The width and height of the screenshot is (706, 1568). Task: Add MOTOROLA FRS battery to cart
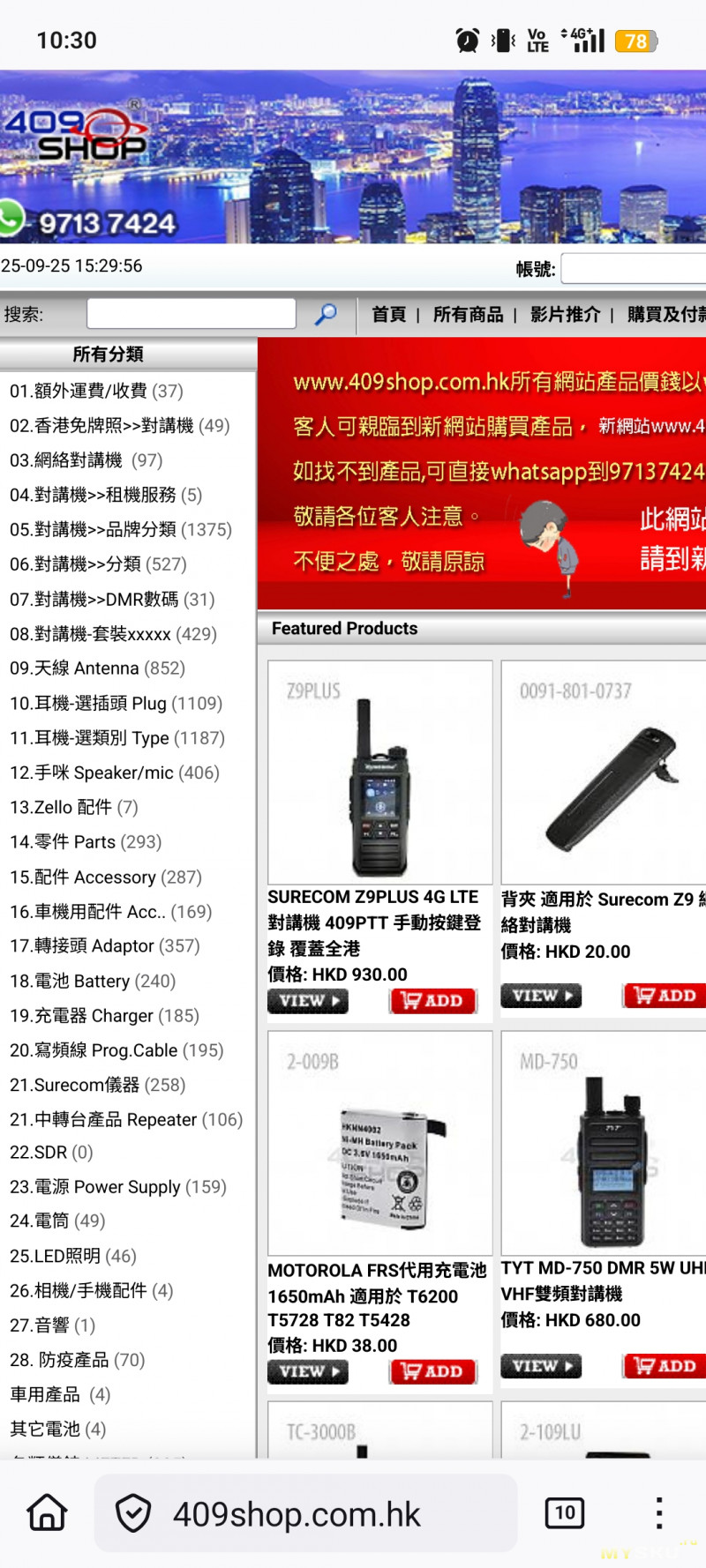432,1371
